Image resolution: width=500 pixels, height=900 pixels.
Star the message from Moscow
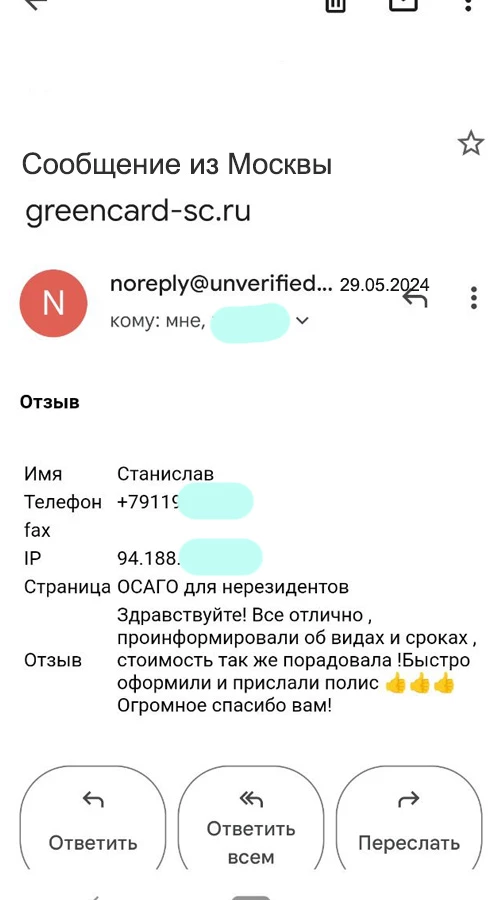point(471,143)
